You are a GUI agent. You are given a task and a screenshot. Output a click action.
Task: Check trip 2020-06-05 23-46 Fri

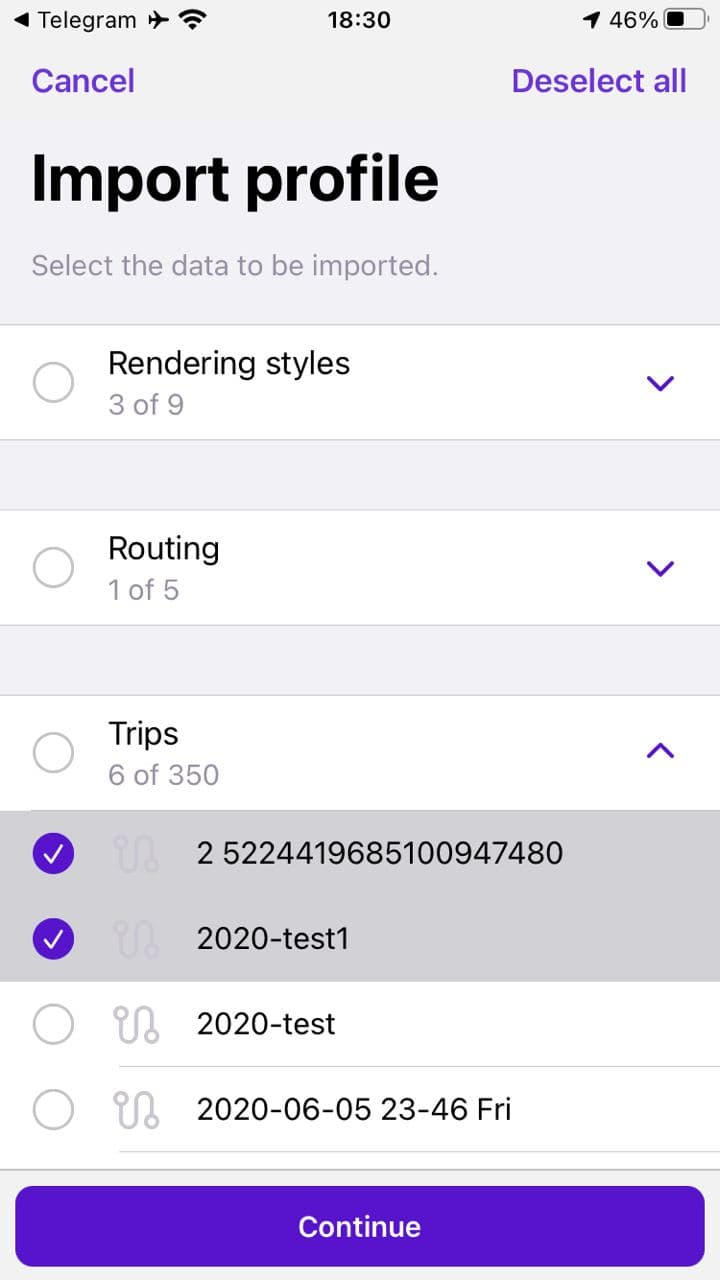pyautogui.click(x=53, y=1109)
